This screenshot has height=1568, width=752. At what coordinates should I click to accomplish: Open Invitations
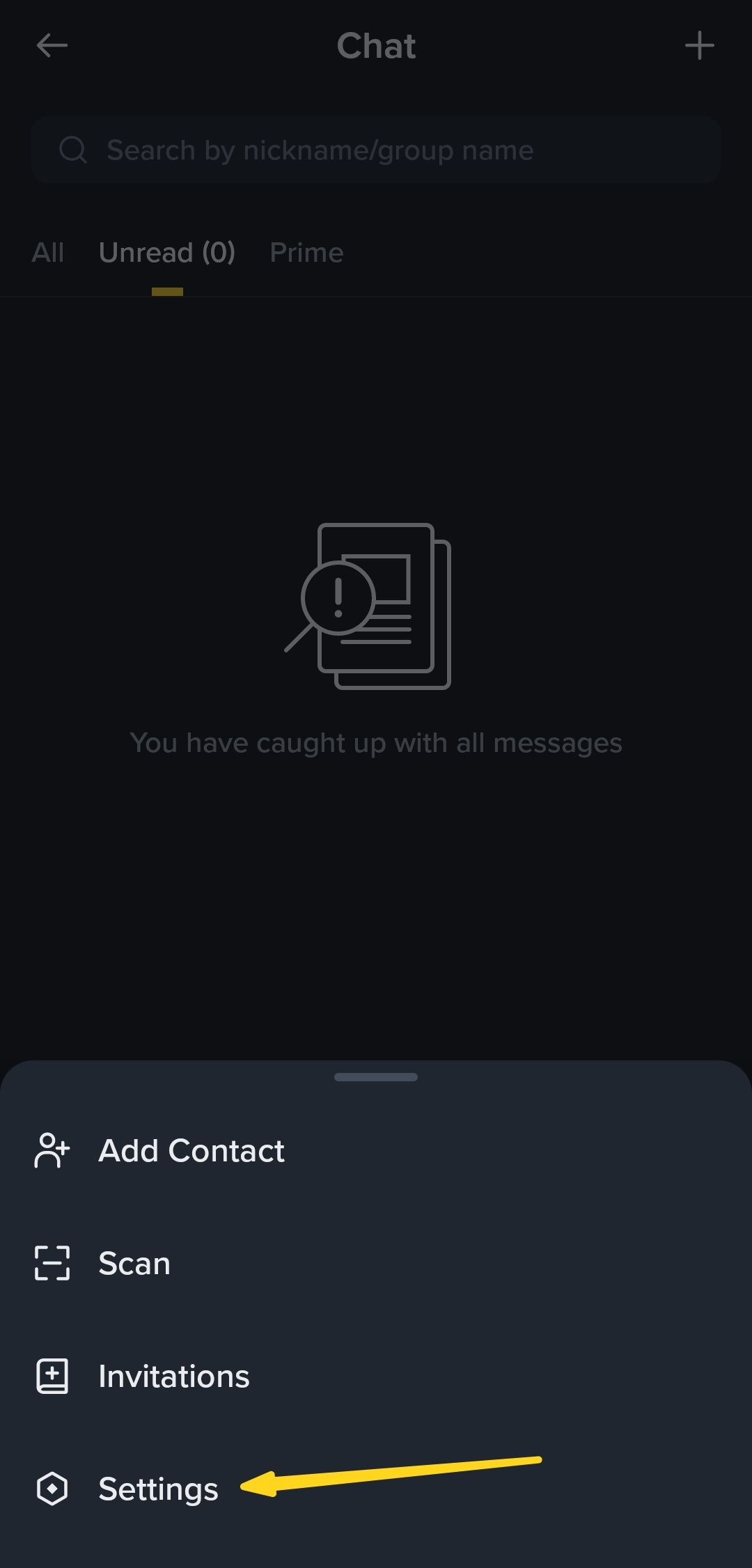coord(173,1376)
